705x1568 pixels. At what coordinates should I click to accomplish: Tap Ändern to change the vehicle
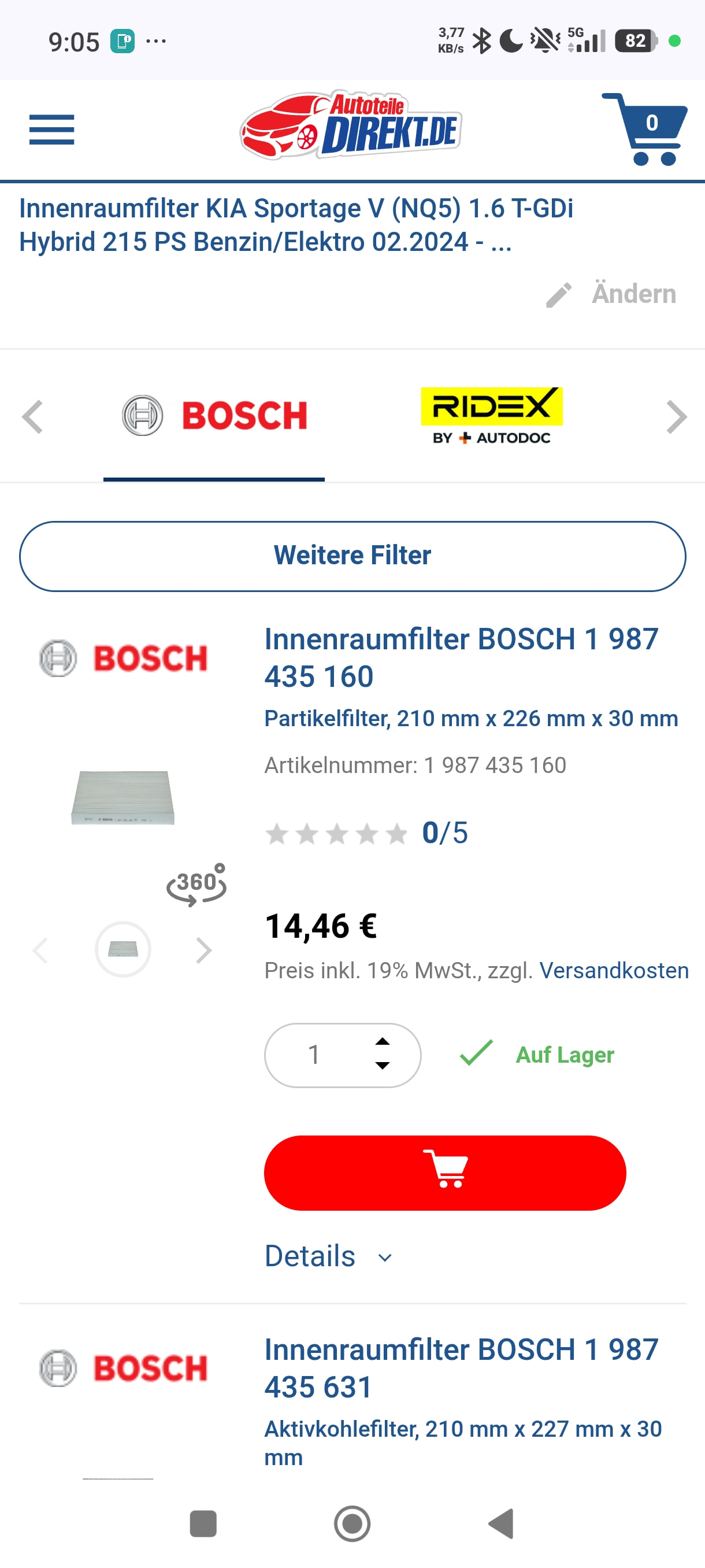pos(612,294)
